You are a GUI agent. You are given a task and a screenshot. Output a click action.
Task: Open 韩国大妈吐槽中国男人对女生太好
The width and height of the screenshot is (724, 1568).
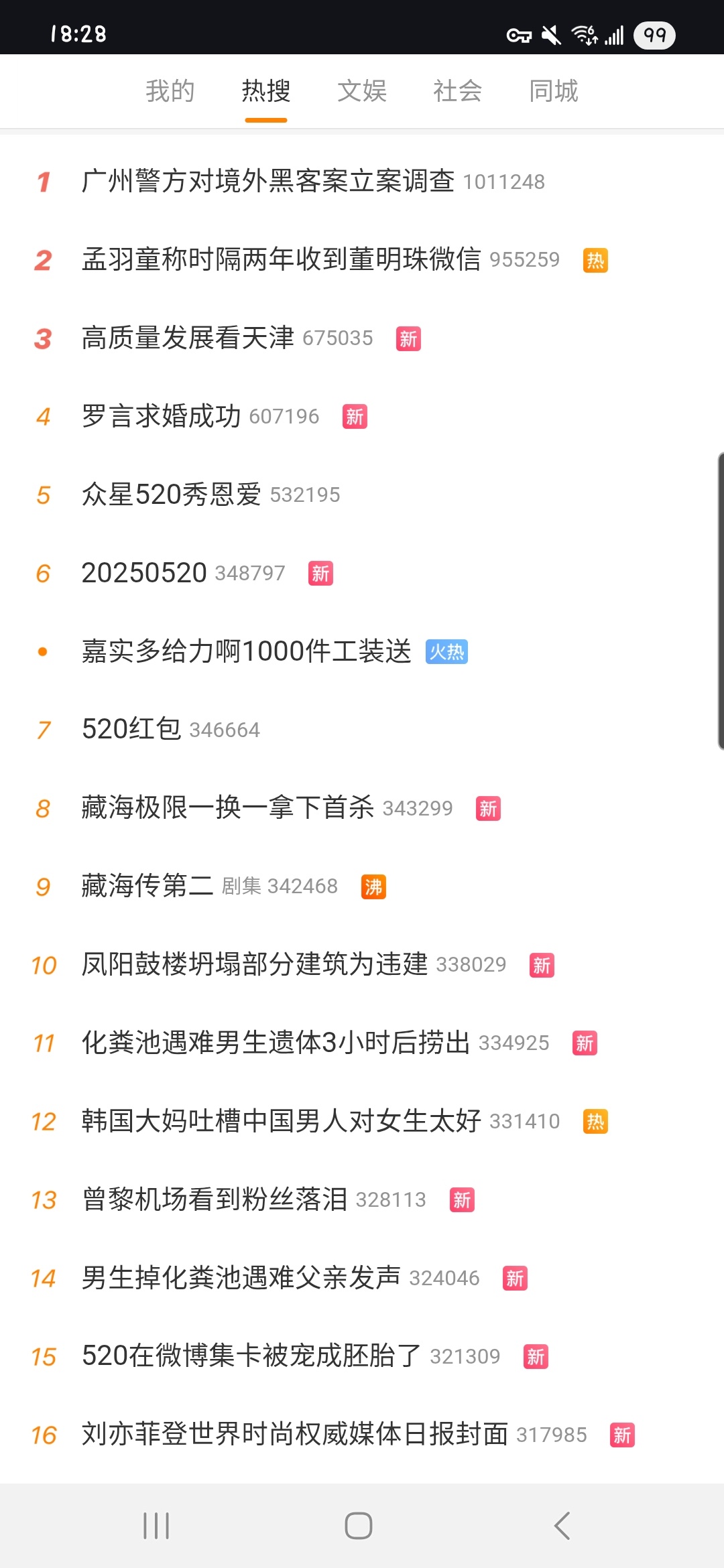coord(362,1121)
